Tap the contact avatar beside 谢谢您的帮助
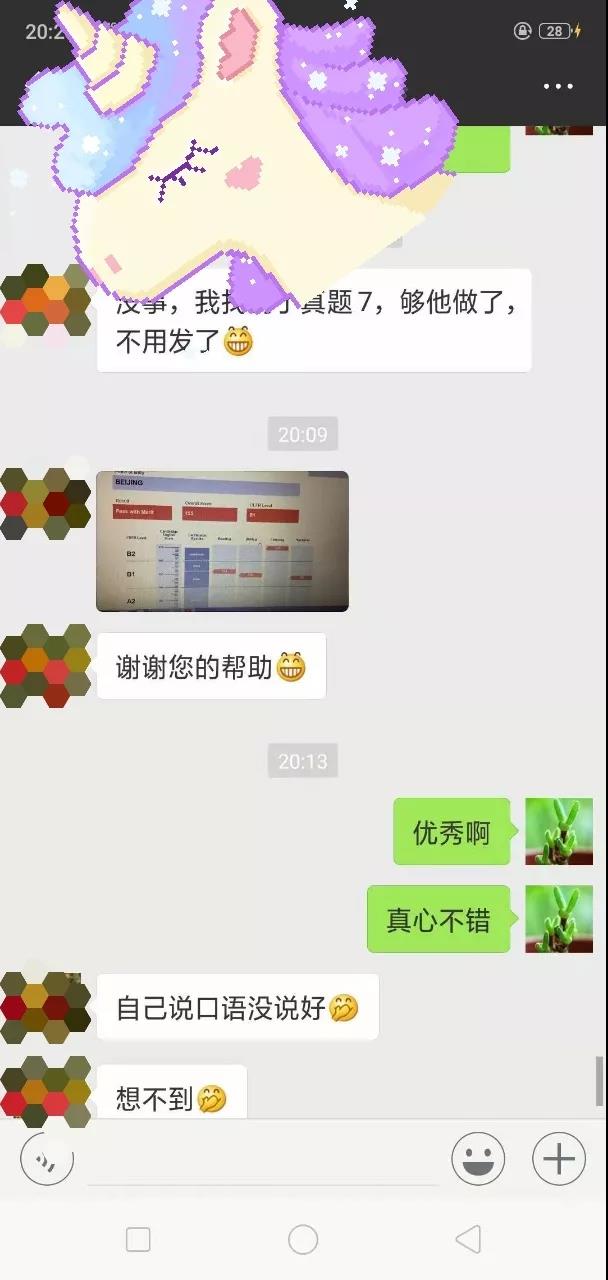This screenshot has height=1280, width=608. [x=46, y=665]
